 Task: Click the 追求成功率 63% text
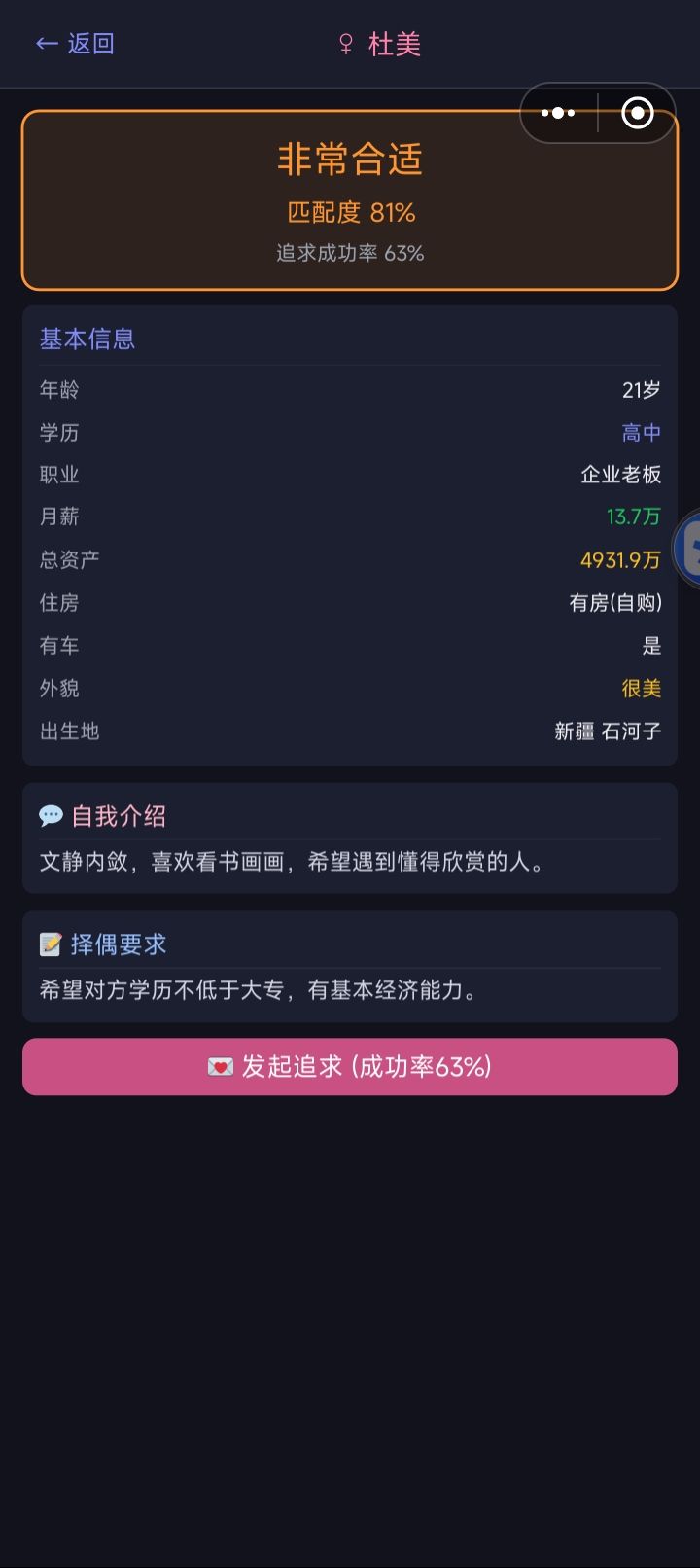coord(350,253)
